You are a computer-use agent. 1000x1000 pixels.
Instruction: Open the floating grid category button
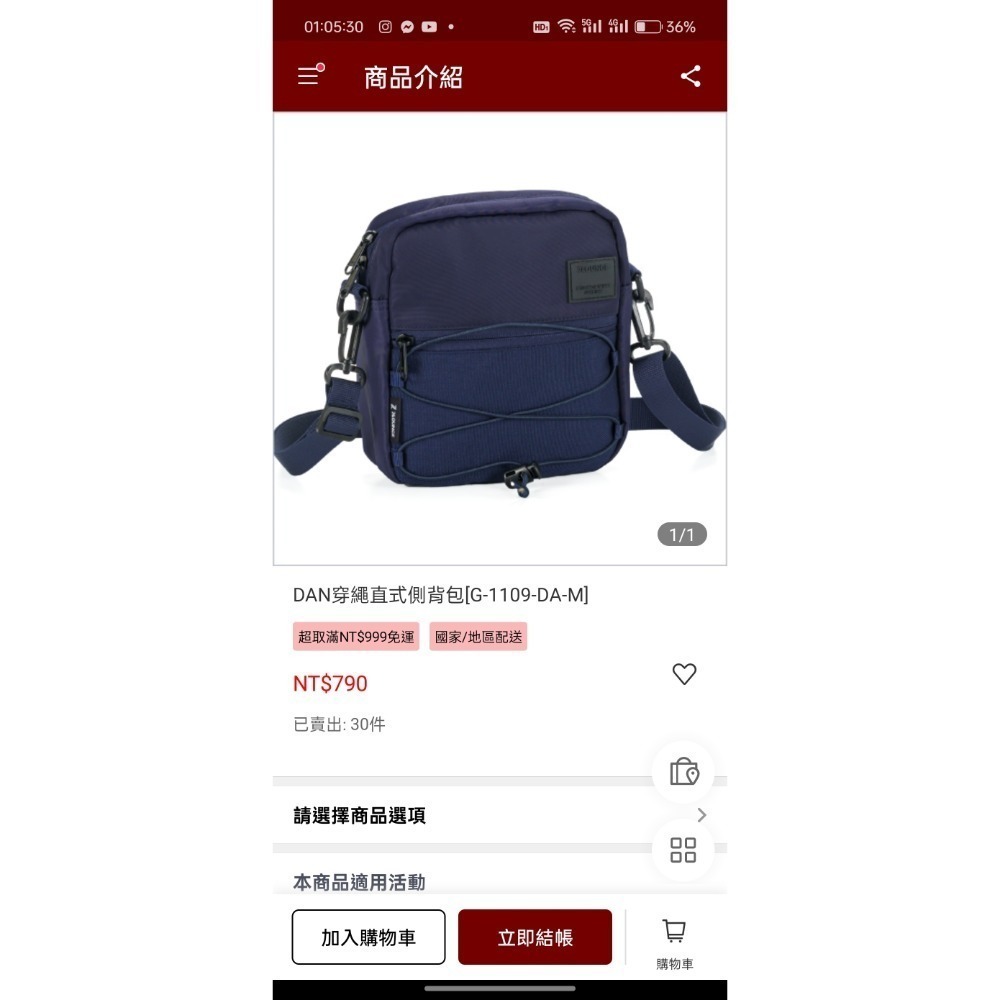coord(684,850)
